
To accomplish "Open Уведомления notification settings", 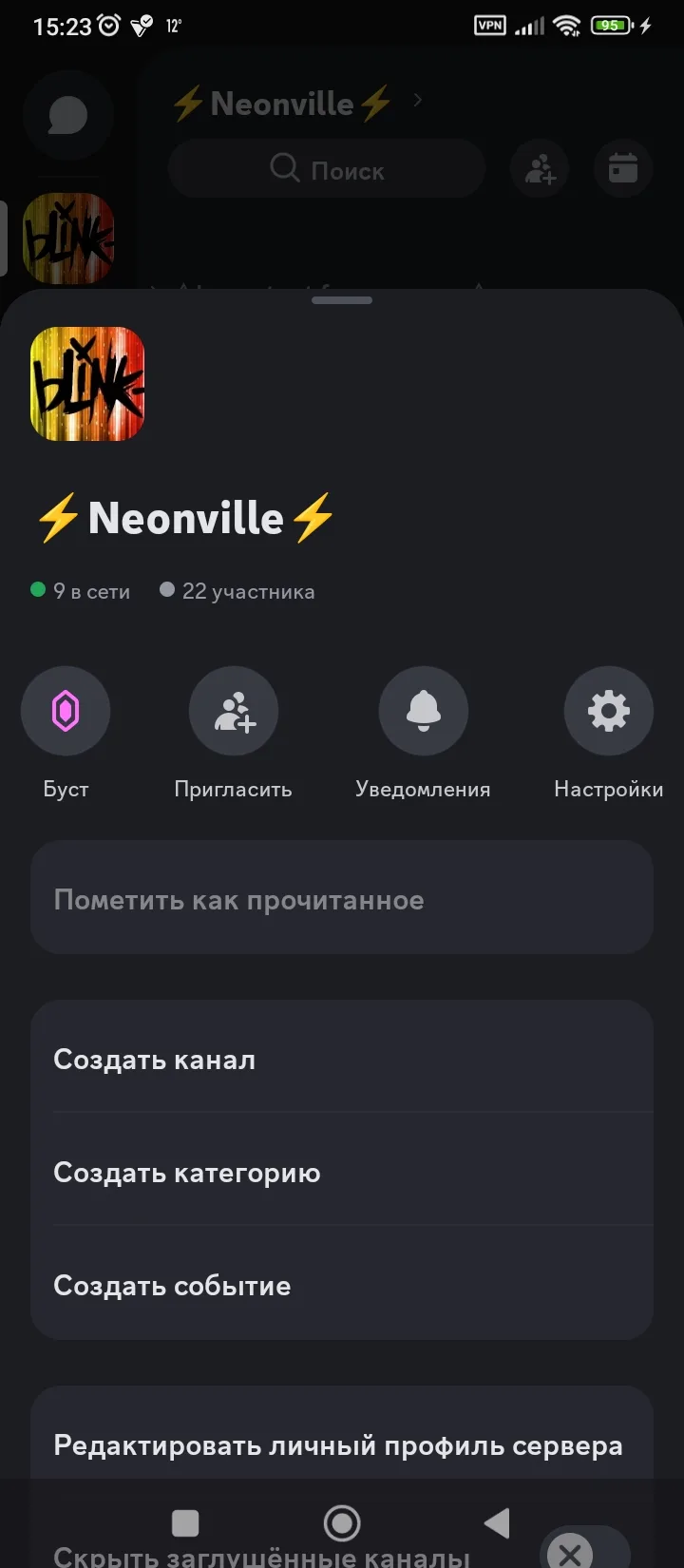I will (423, 711).
